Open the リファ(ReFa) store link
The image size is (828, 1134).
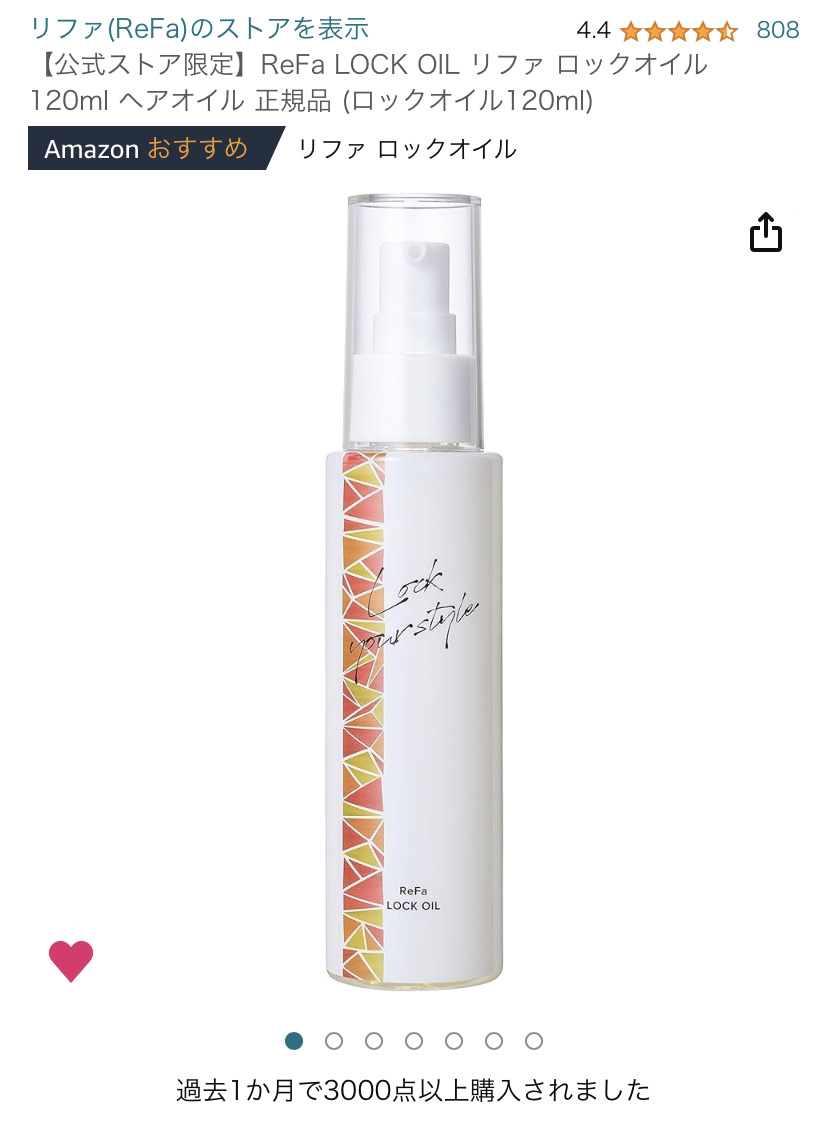pyautogui.click(x=200, y=28)
